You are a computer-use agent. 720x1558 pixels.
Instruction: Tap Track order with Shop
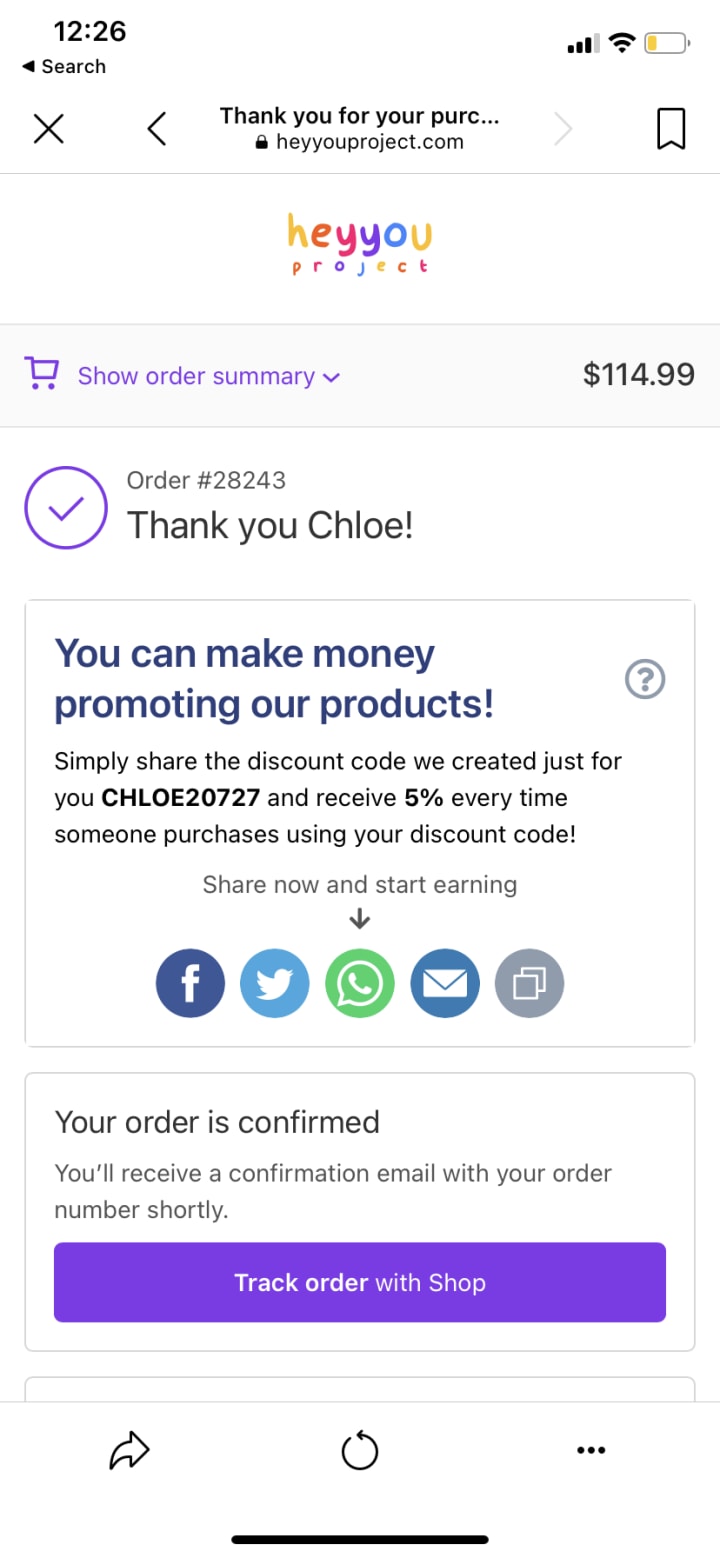360,1282
